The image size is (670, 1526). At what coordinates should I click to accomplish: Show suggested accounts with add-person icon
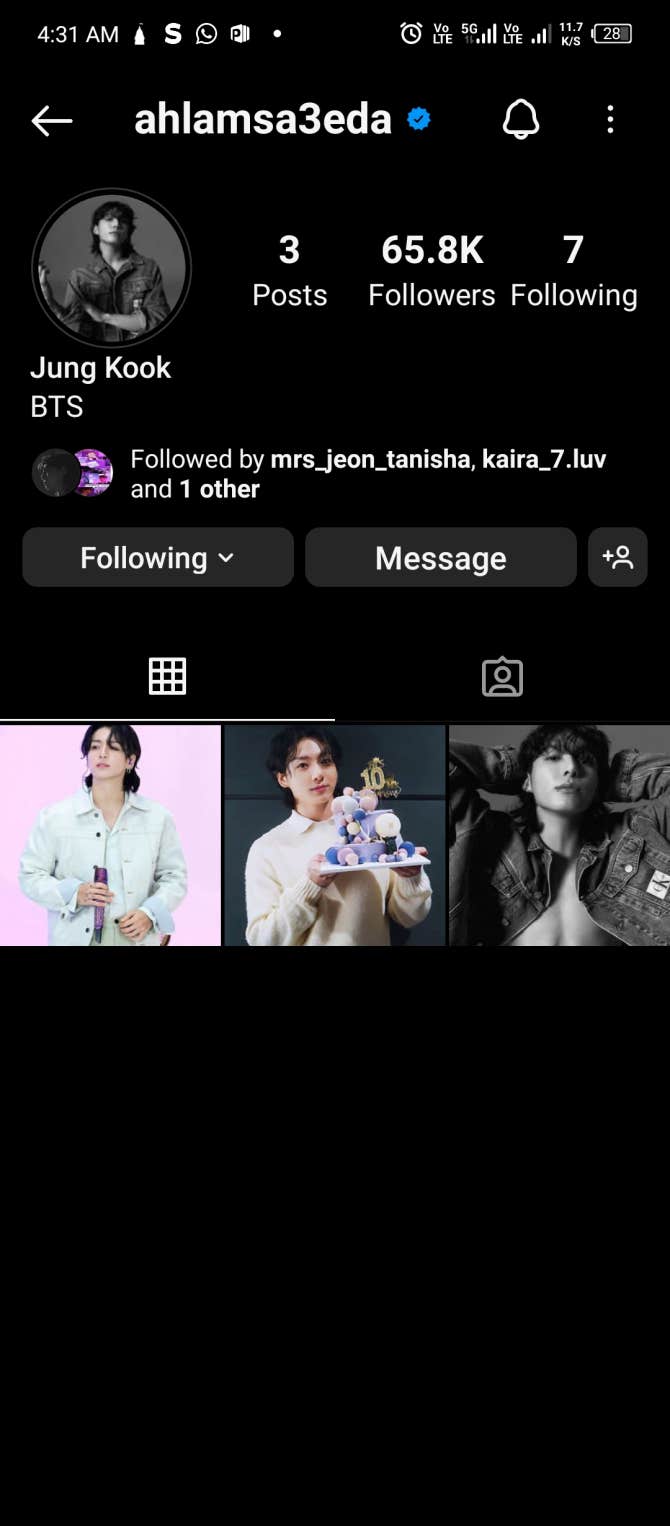pos(618,557)
